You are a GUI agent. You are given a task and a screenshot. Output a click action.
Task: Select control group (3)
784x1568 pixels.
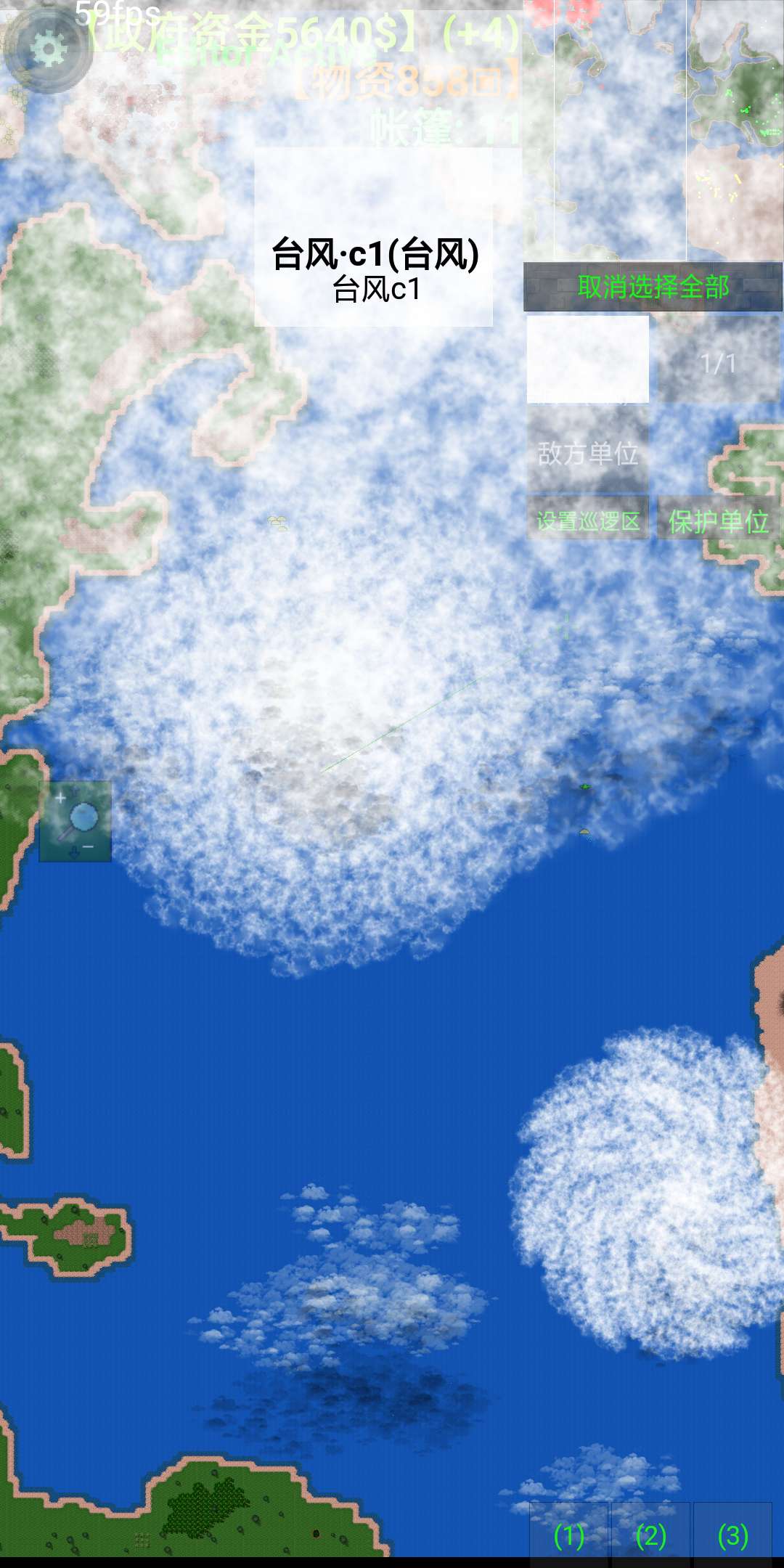point(732,1535)
